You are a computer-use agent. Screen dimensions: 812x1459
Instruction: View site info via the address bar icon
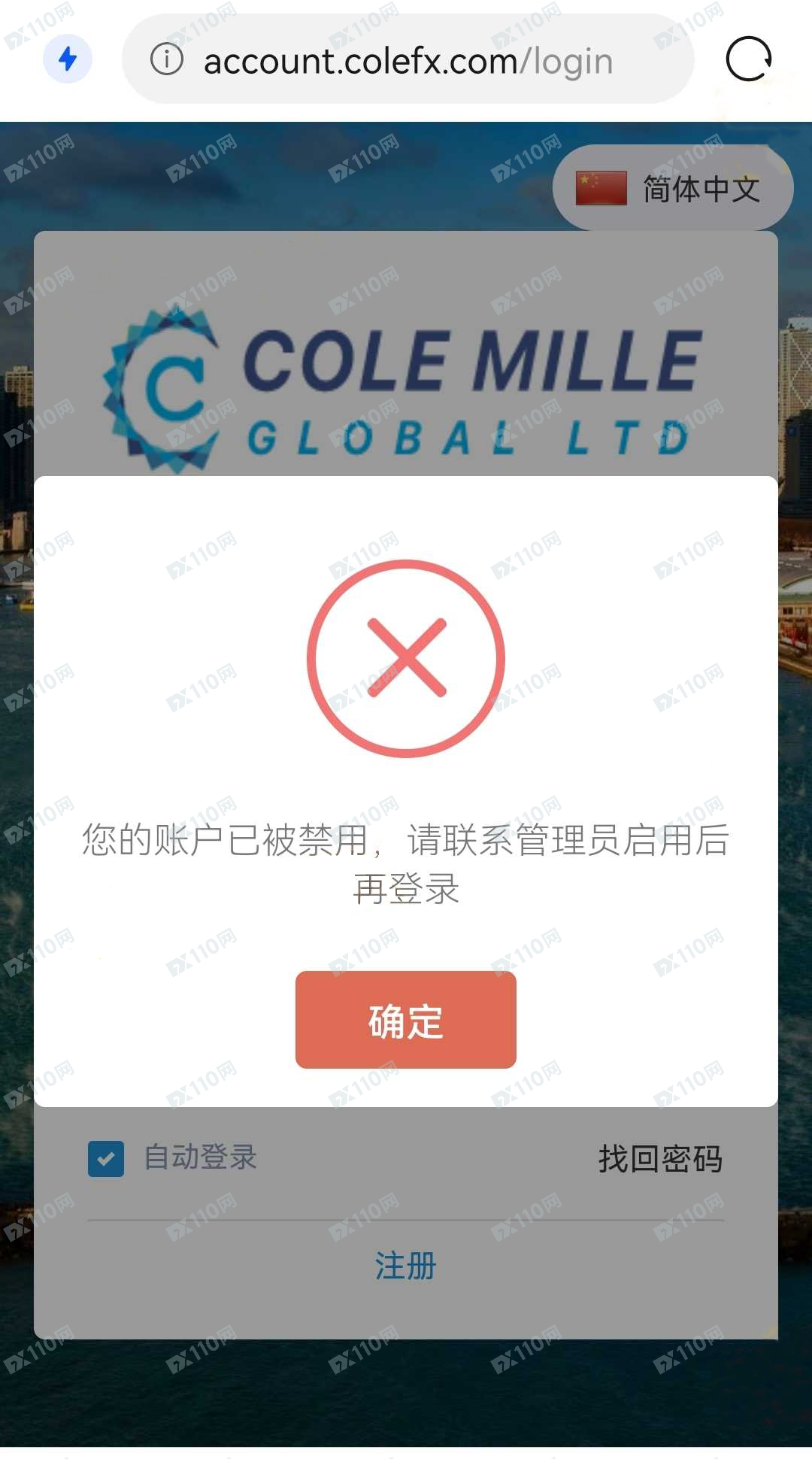click(x=167, y=59)
